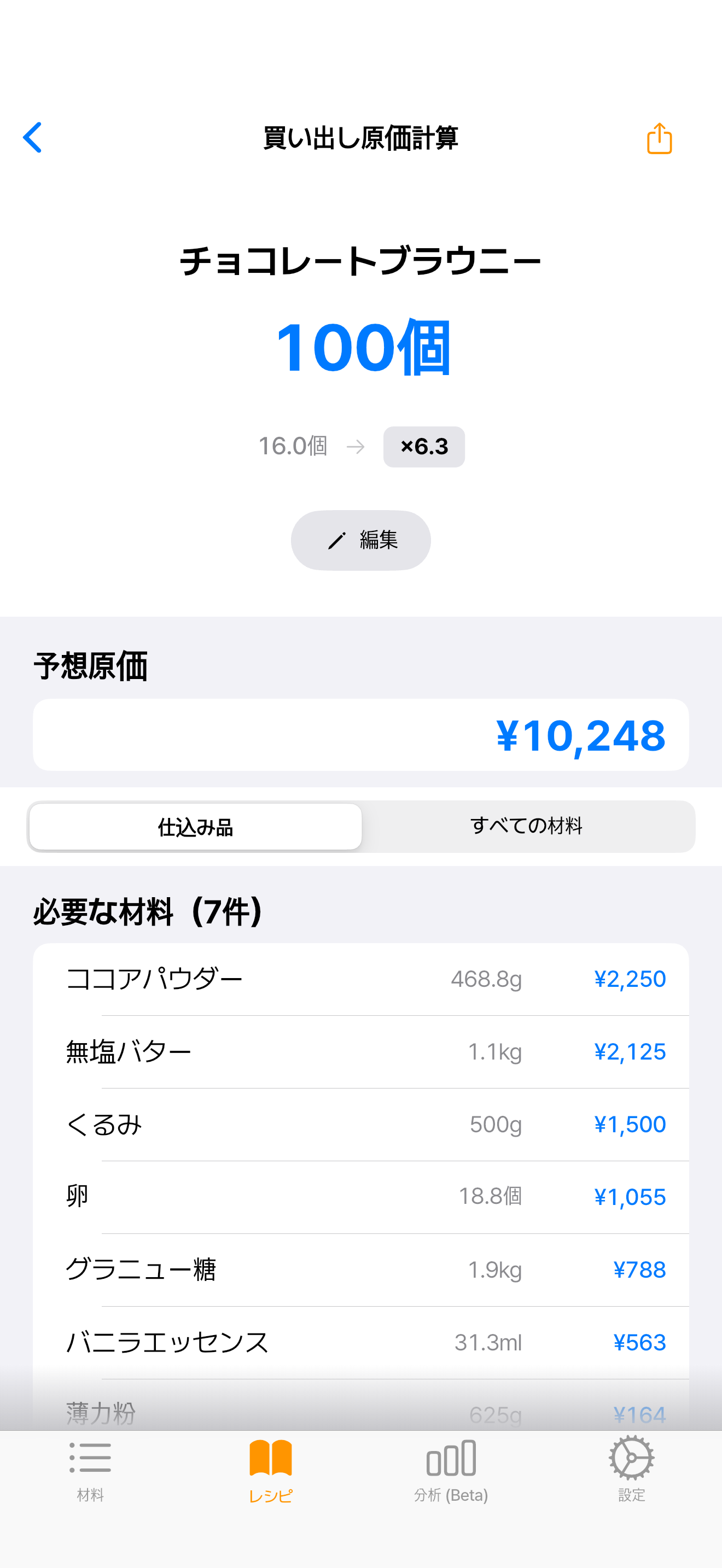Open the ココアパウダー ingredient row

coord(361,979)
